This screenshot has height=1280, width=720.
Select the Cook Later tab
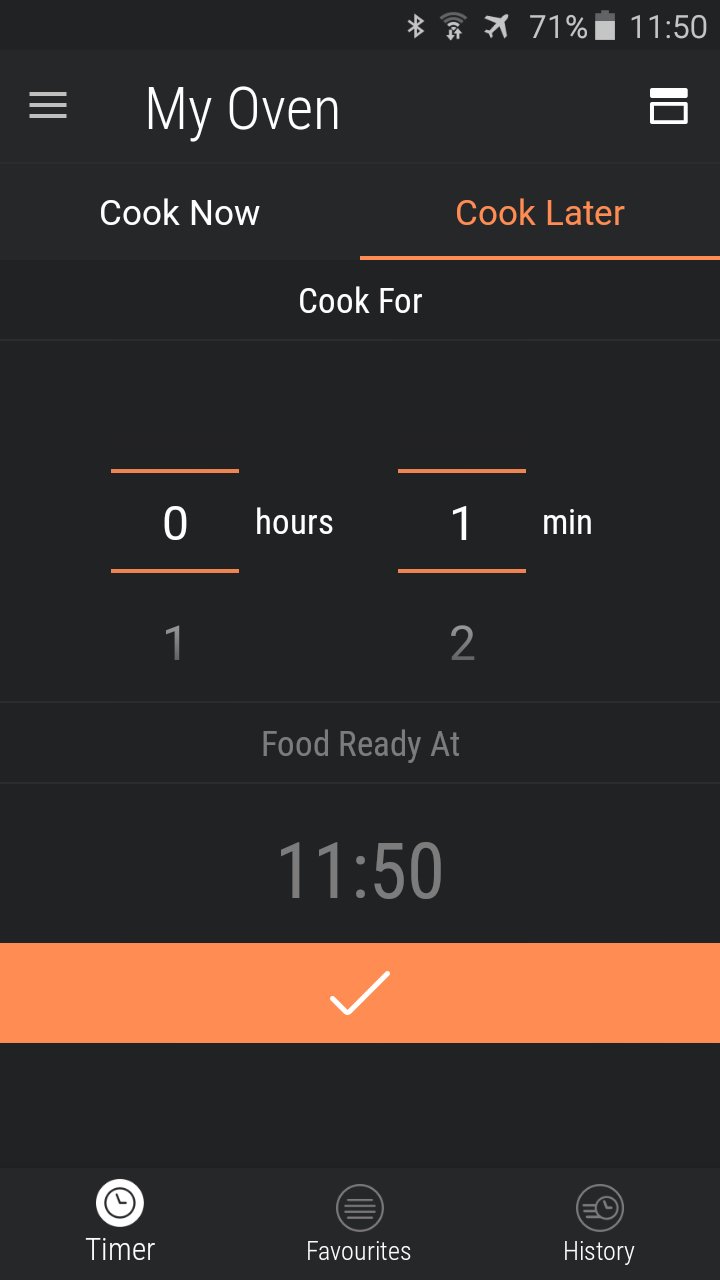coord(539,212)
